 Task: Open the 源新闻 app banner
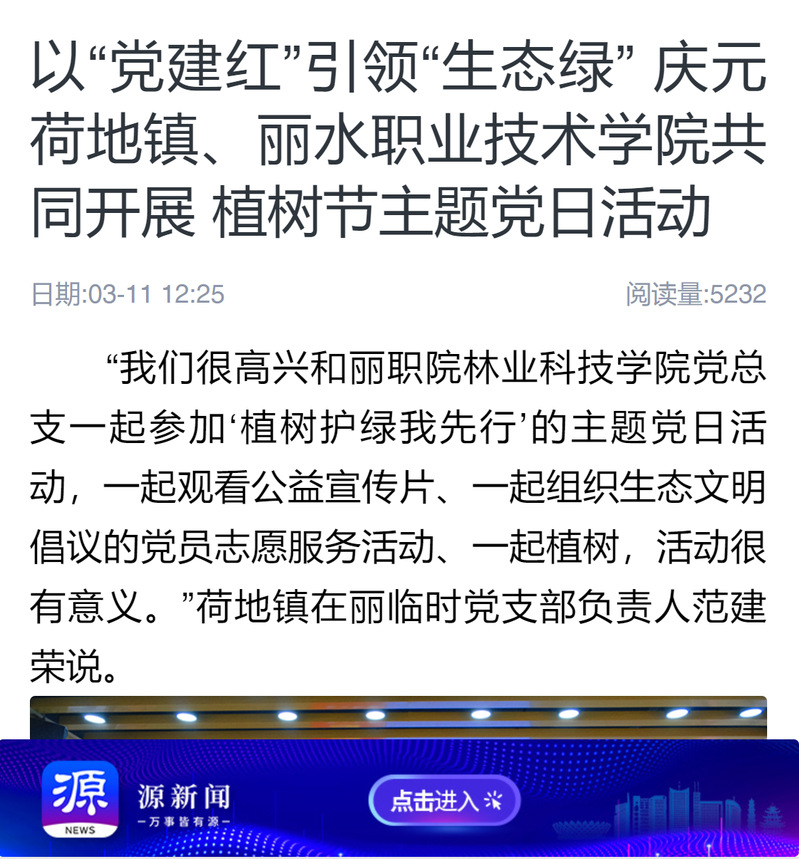(x=184, y=801)
